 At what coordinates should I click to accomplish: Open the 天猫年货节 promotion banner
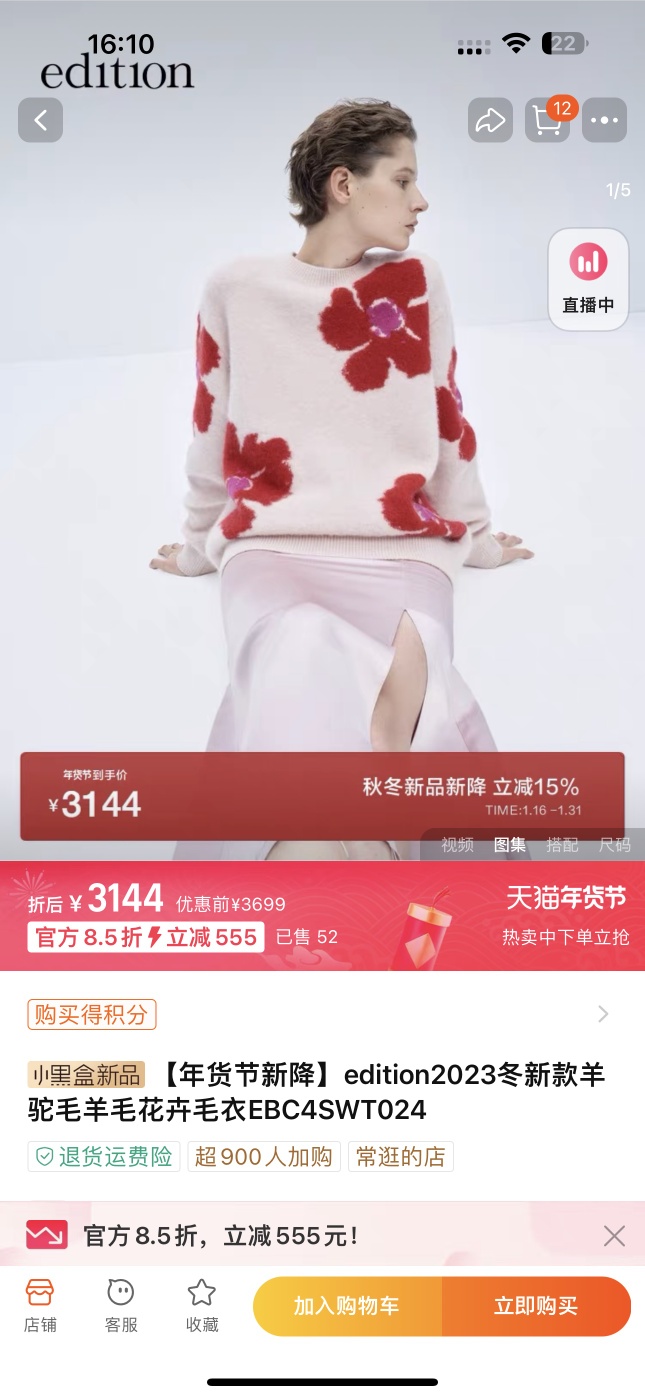pyautogui.click(x=565, y=915)
